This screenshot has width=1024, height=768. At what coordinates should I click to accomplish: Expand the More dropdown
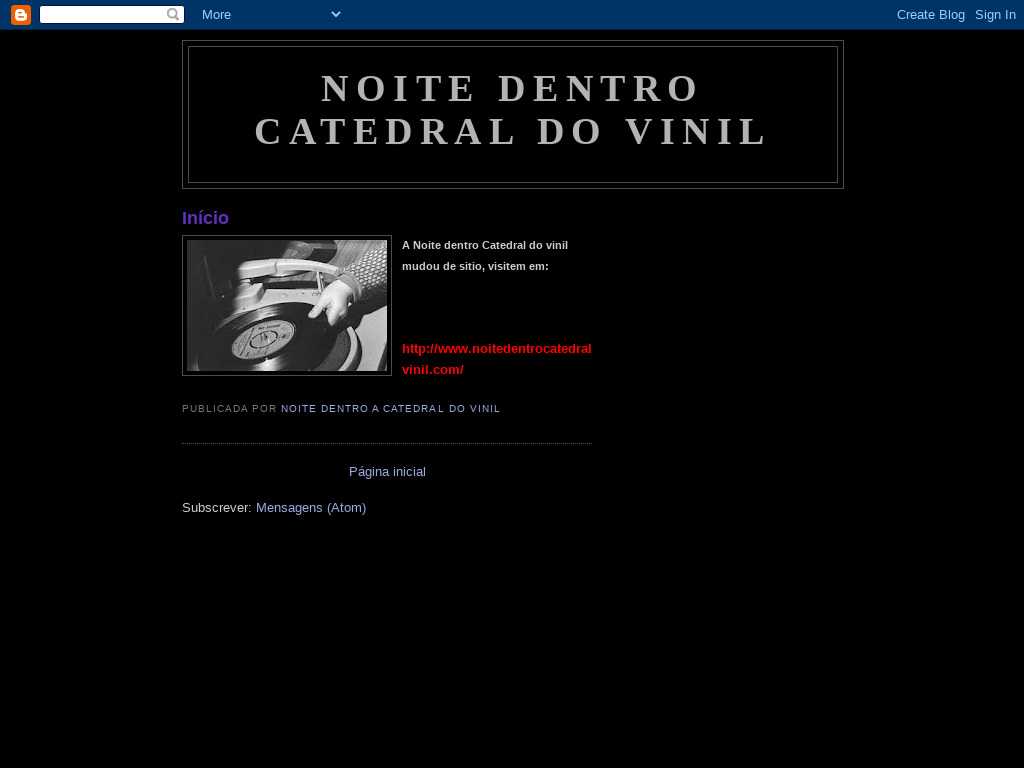[x=271, y=15]
